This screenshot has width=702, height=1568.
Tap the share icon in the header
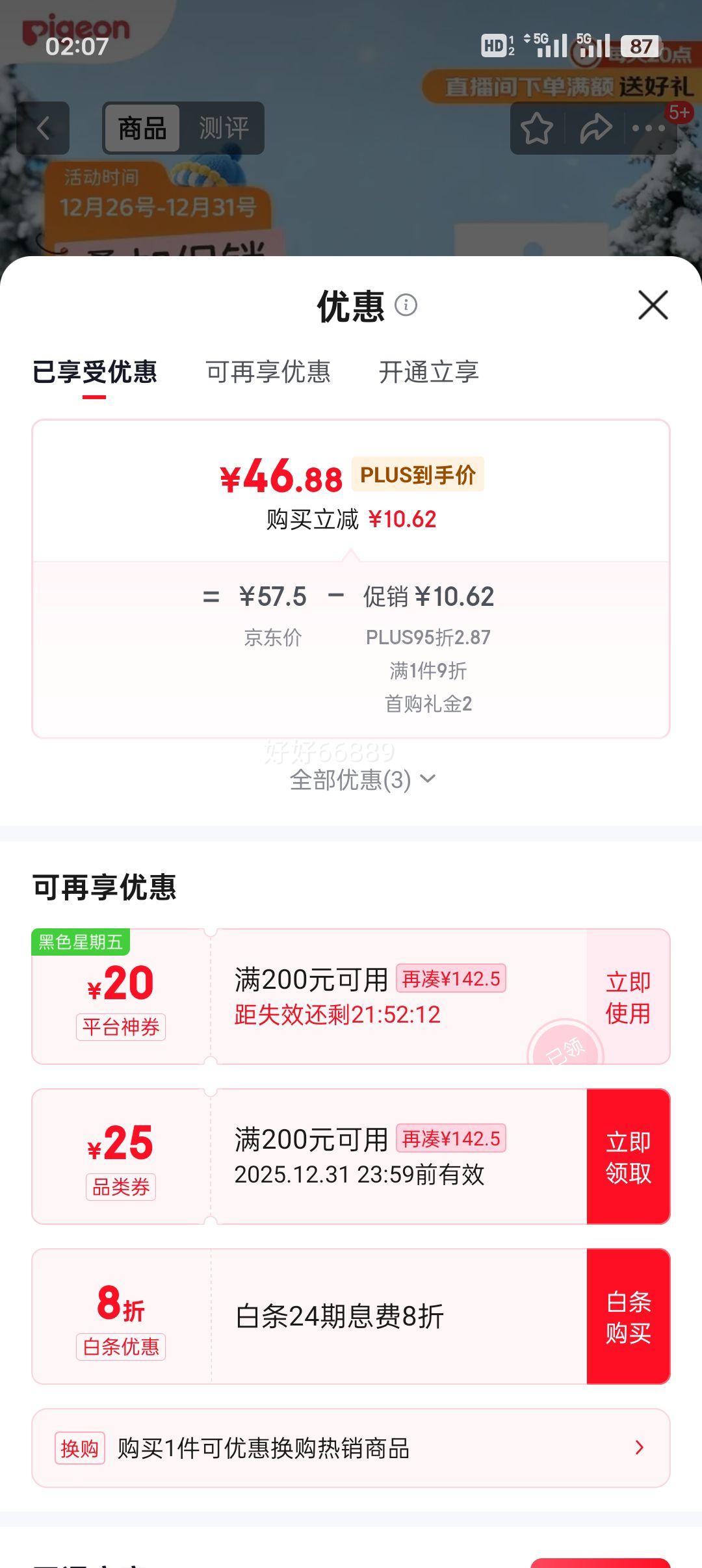coord(595,127)
